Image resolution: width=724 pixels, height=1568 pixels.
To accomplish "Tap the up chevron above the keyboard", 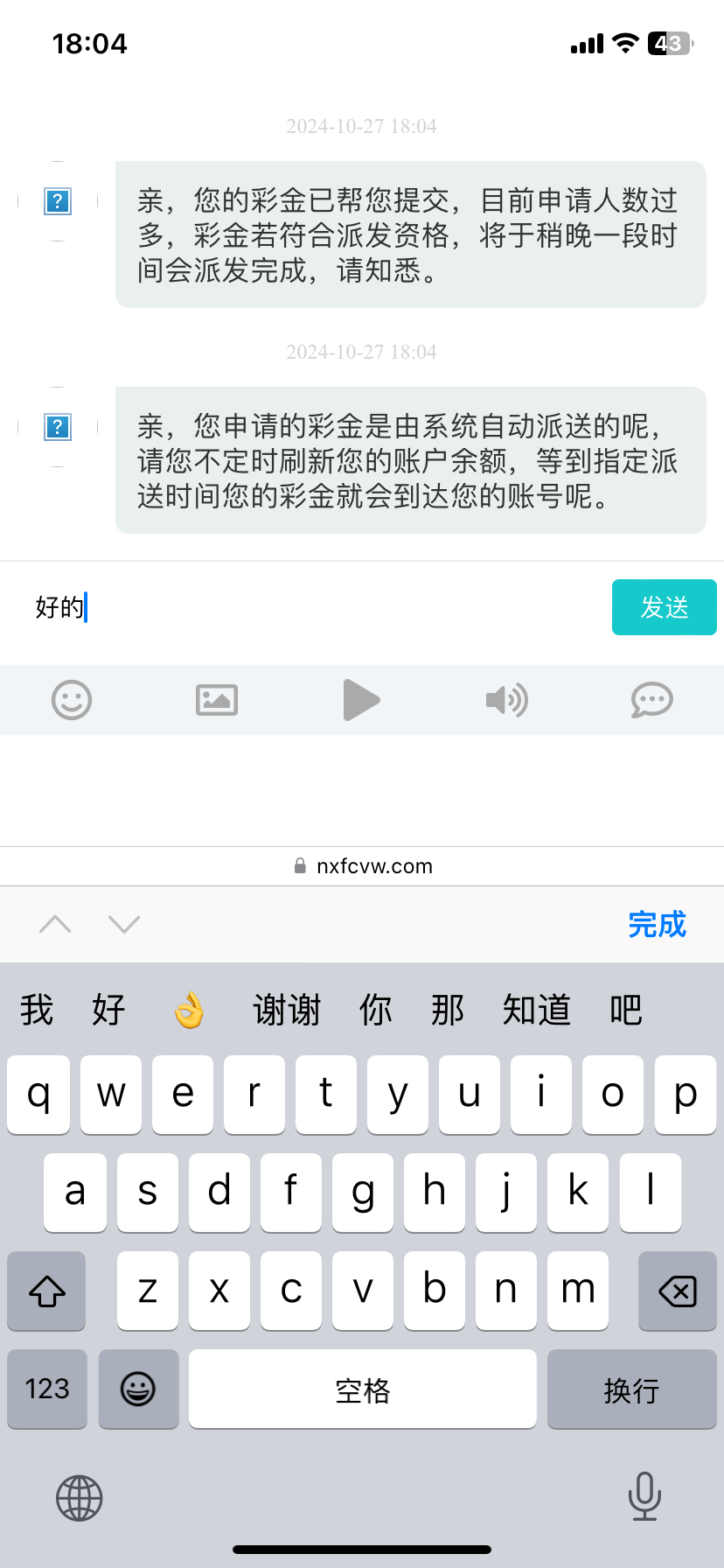I will pyautogui.click(x=55, y=924).
